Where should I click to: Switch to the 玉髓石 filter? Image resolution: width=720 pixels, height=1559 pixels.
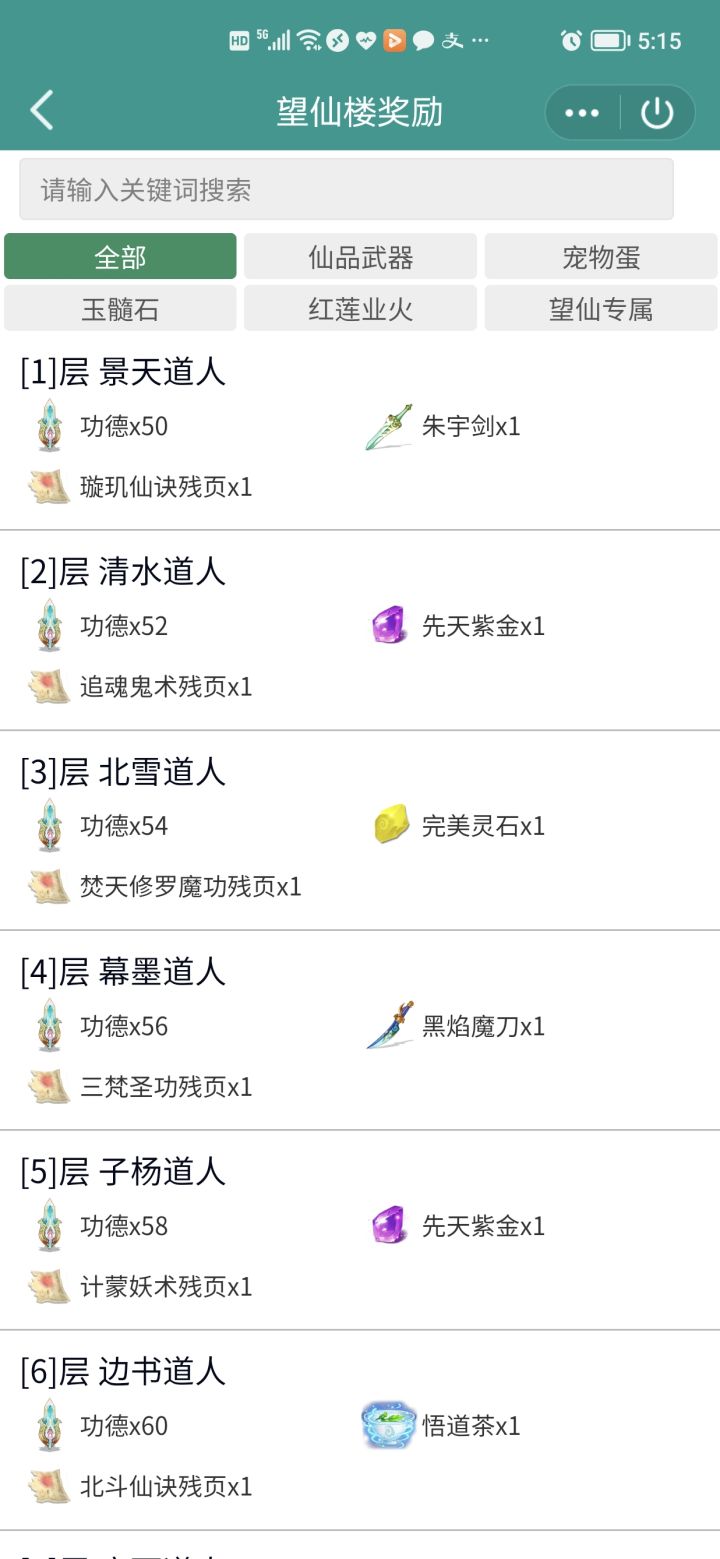point(120,308)
